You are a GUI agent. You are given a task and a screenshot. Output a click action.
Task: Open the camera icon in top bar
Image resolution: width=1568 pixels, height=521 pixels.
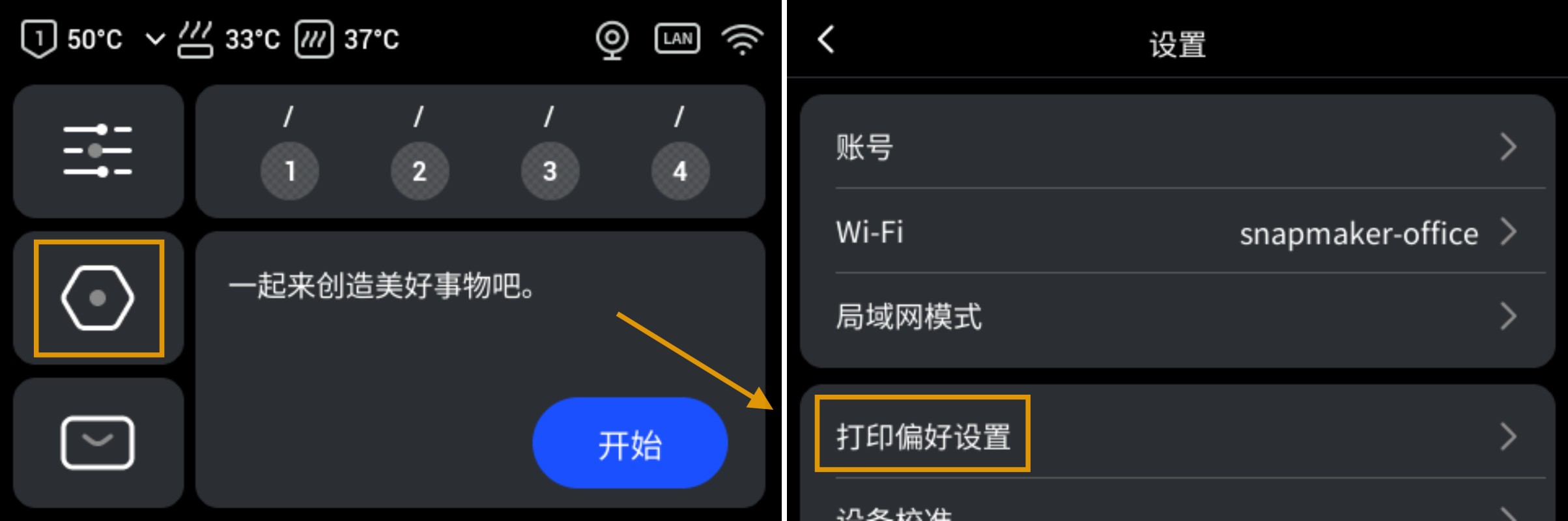[612, 39]
